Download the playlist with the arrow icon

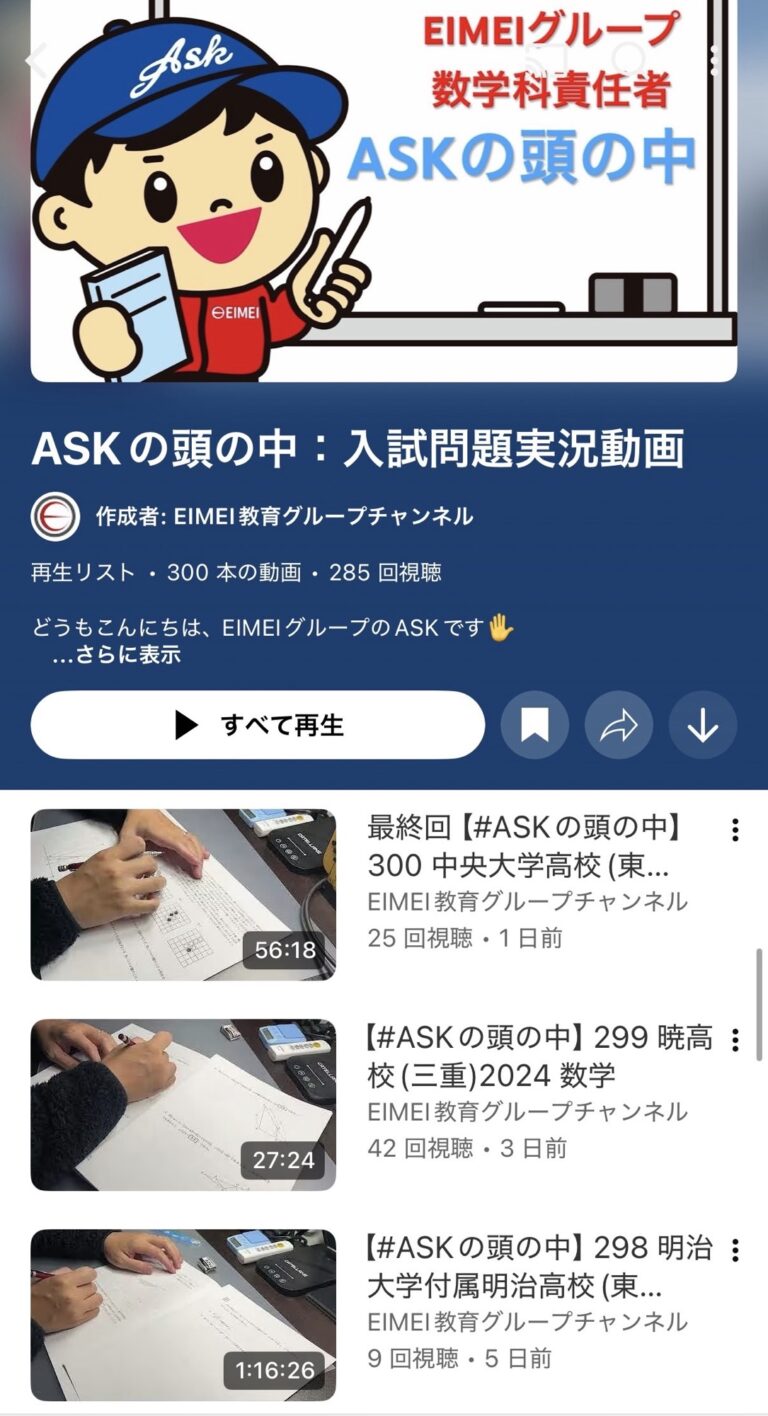703,726
